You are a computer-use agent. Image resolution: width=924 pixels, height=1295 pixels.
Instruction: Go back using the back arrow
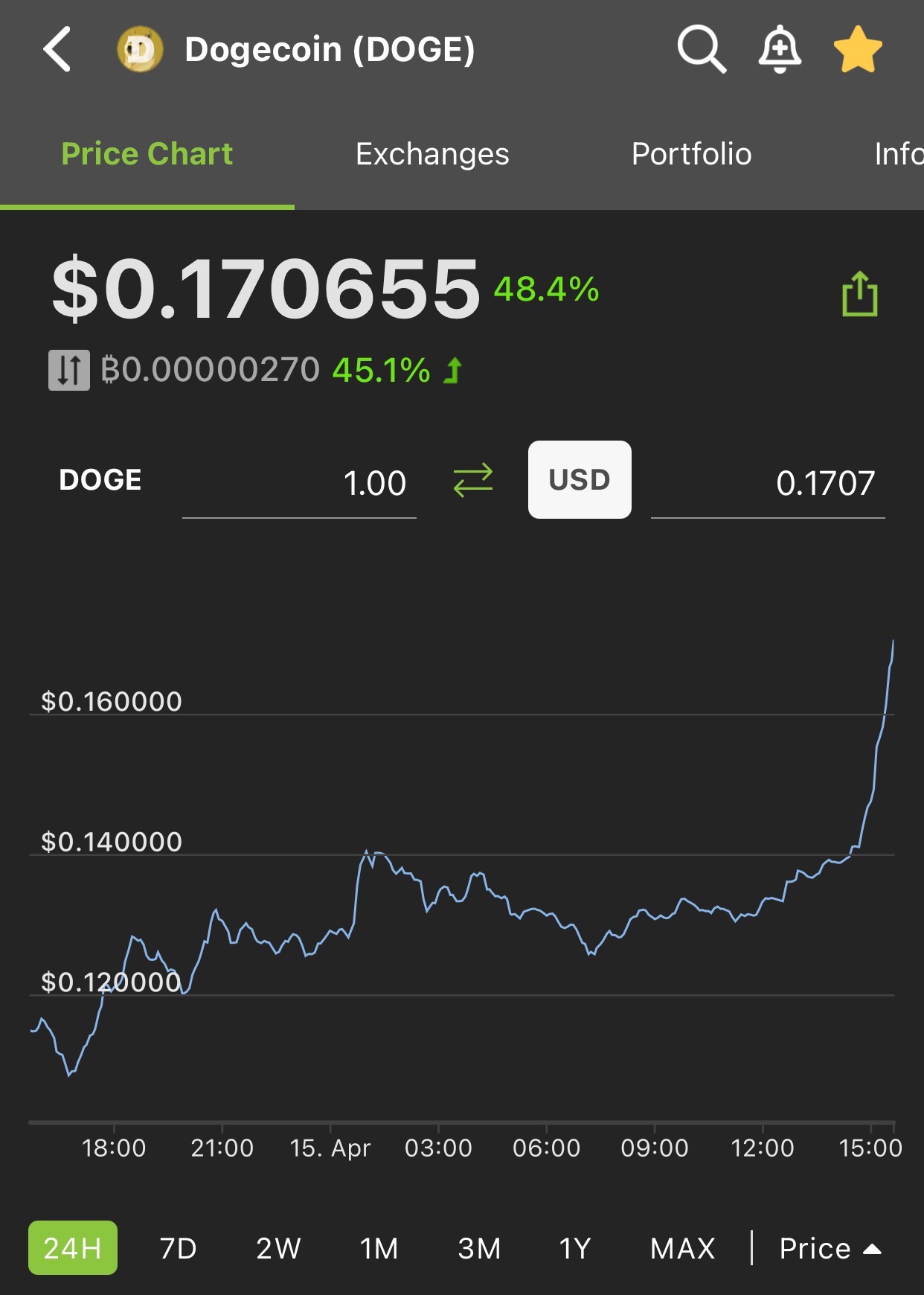[x=57, y=49]
